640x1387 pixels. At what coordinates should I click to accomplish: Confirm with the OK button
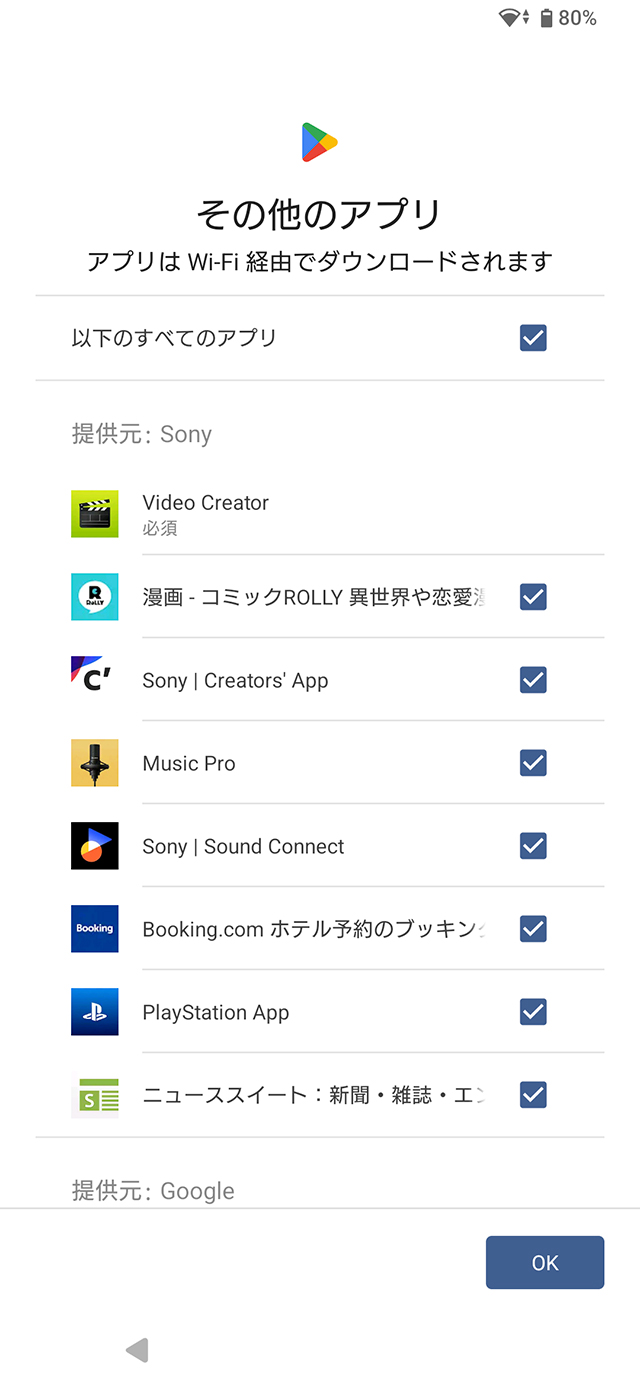(x=545, y=1263)
